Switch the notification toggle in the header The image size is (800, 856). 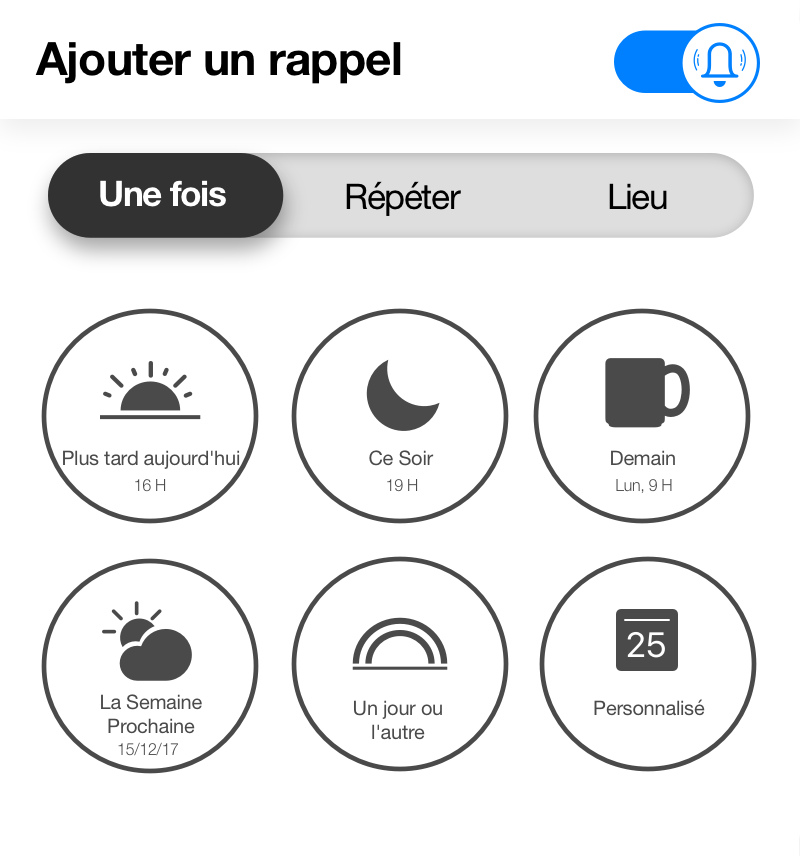coord(686,62)
